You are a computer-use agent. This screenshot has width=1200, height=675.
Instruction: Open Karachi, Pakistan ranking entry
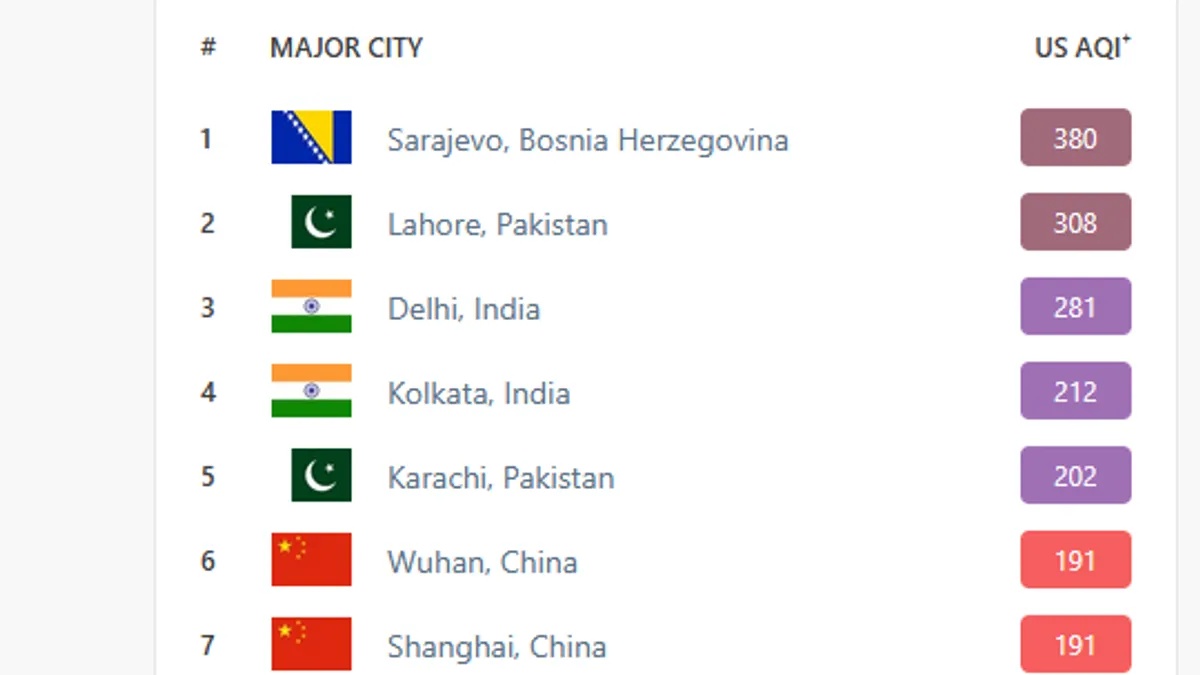click(500, 478)
